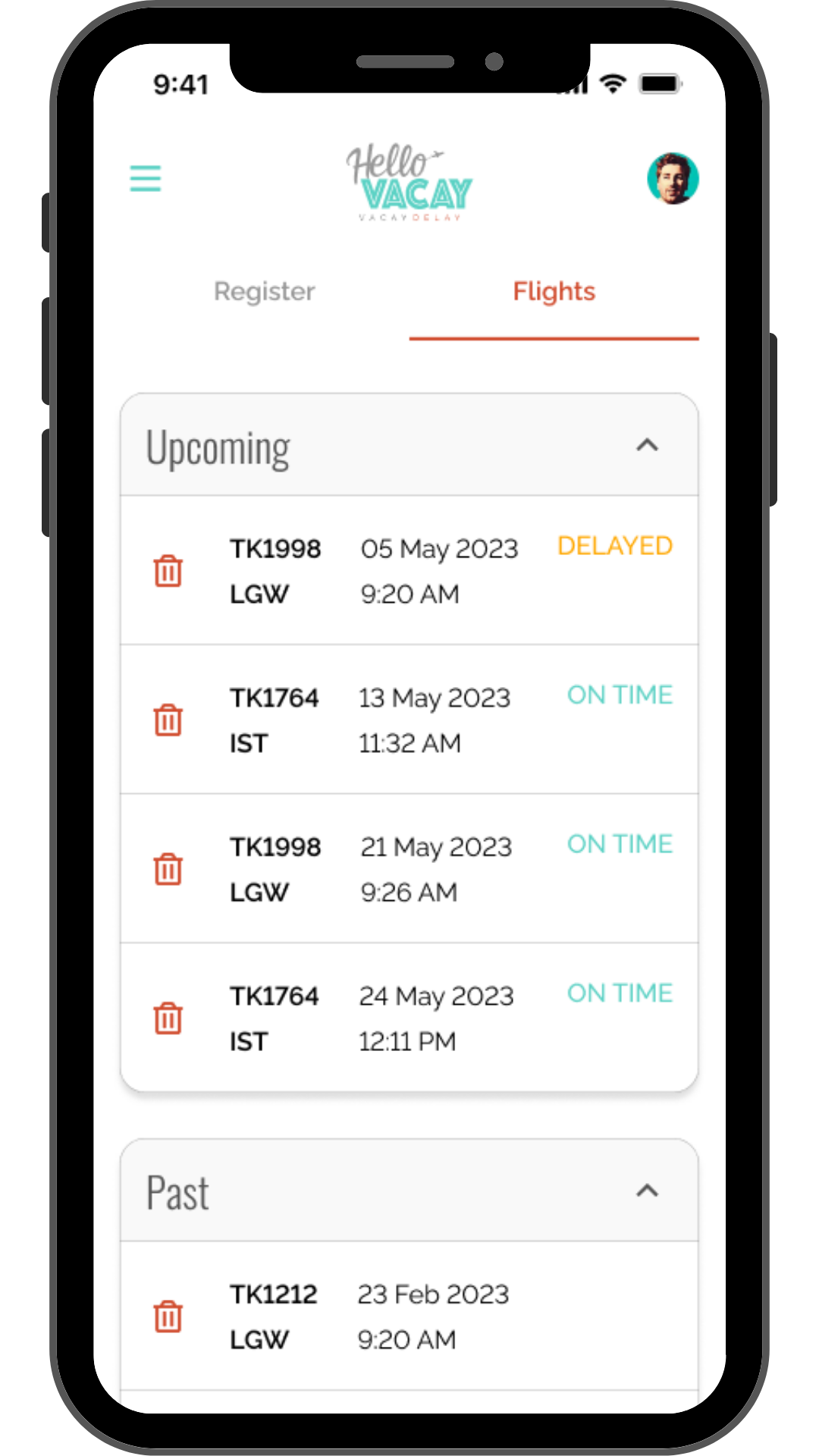Delete flight TK1998 on 05 May 2023
Screen dimensions: 819x1456
tap(168, 571)
